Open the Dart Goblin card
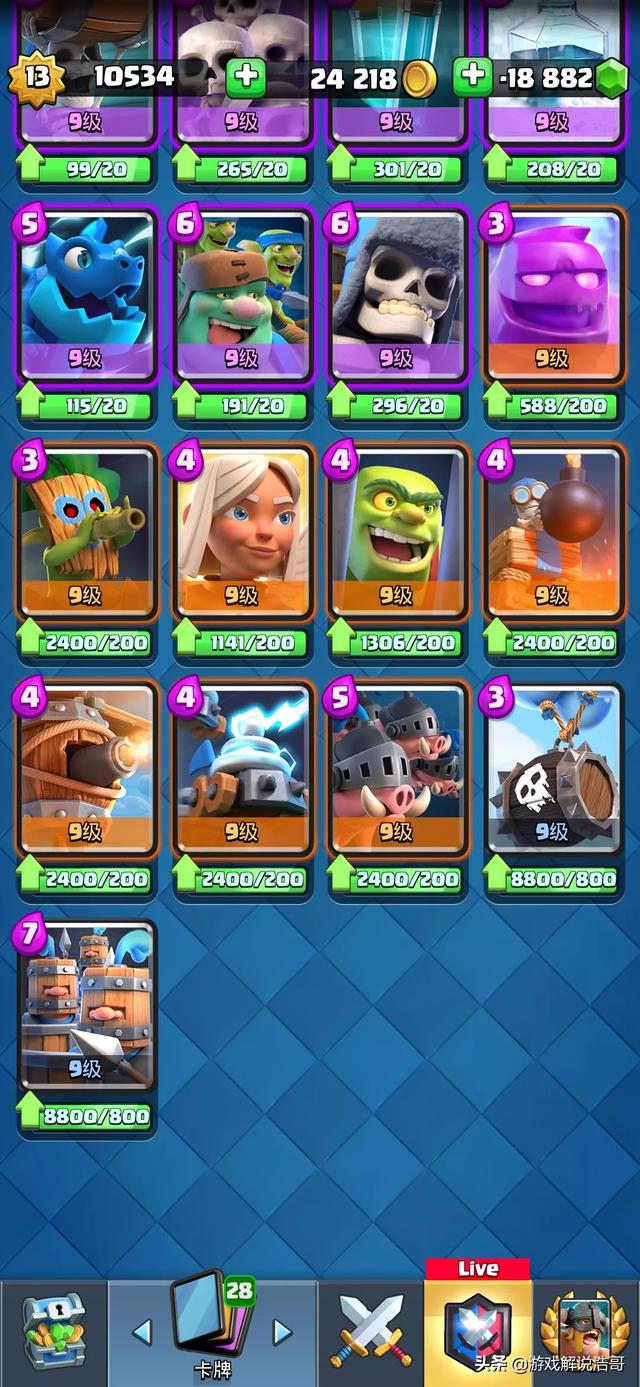Image resolution: width=640 pixels, height=1387 pixels. coord(86,532)
